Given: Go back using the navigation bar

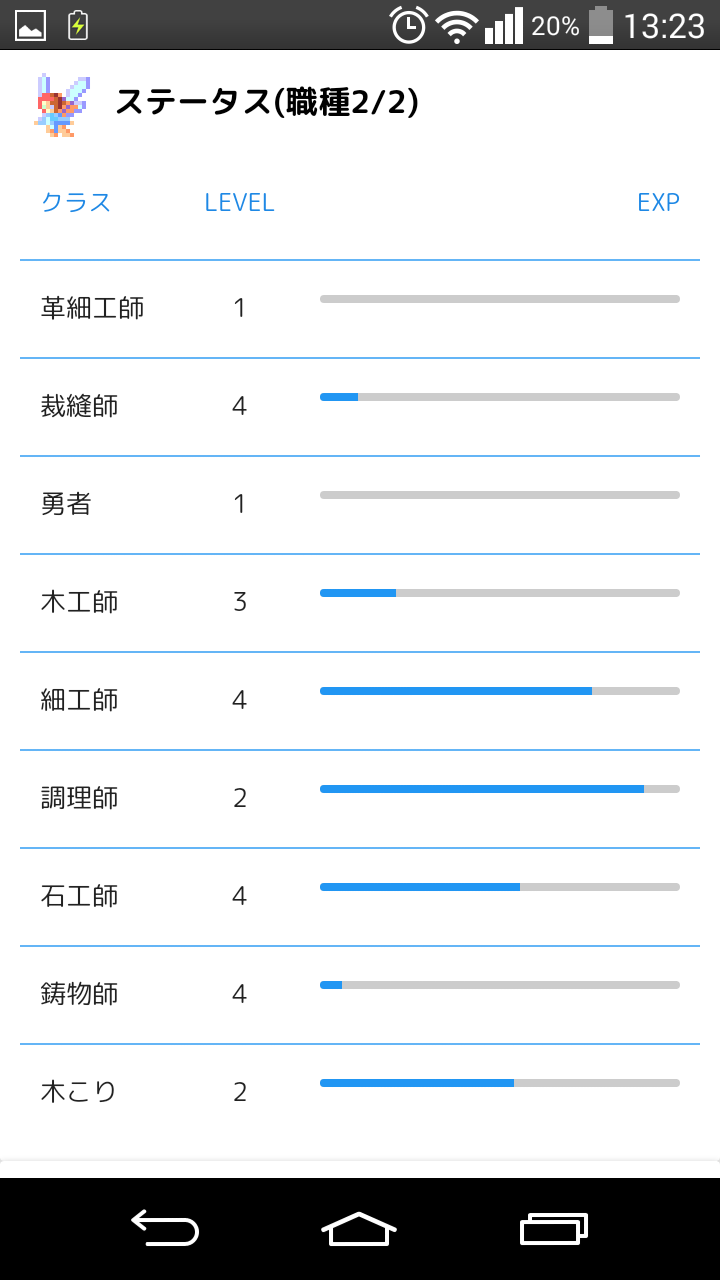Looking at the screenshot, I should click(165, 1228).
